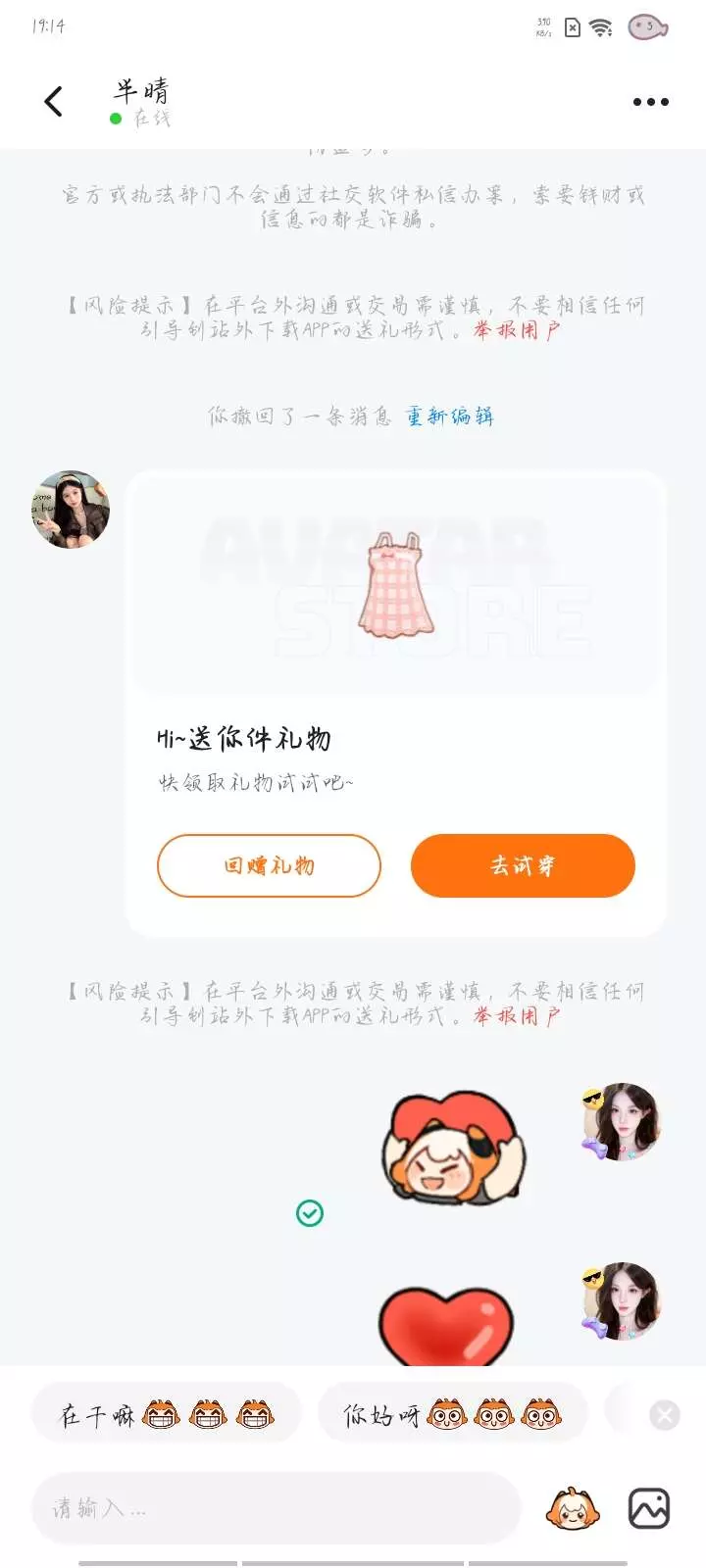
Task: Send the quick reply 你好呀
Action: [452, 1415]
